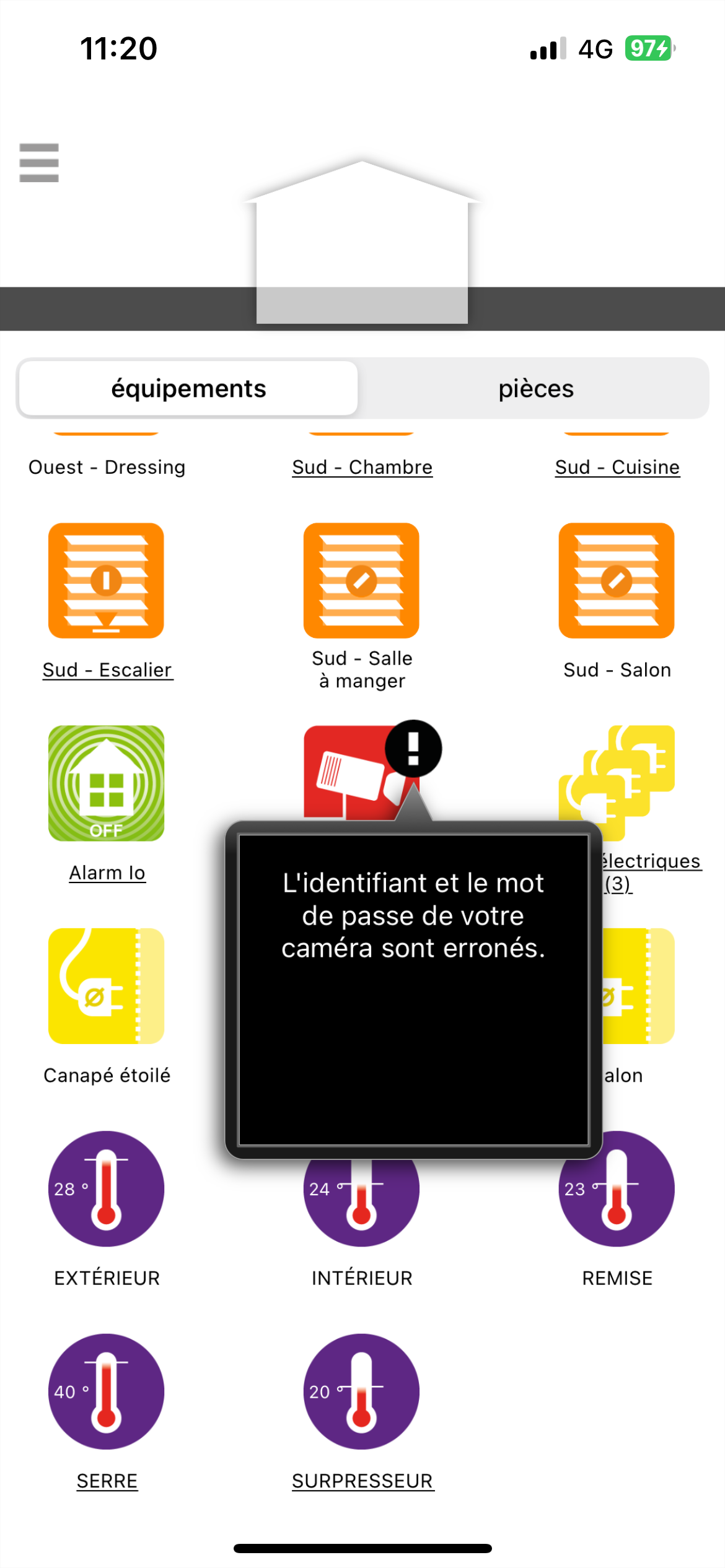Tap the camera error warning badge

pos(413,749)
